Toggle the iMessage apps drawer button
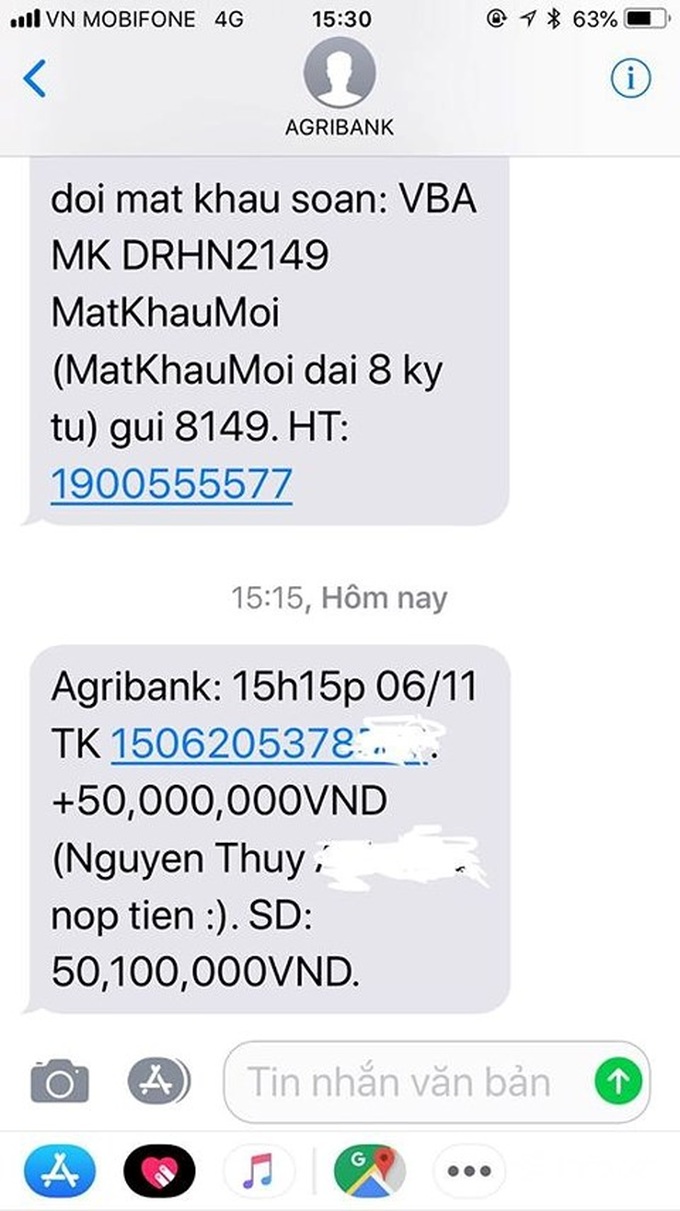680x1211 pixels. coord(158,1080)
